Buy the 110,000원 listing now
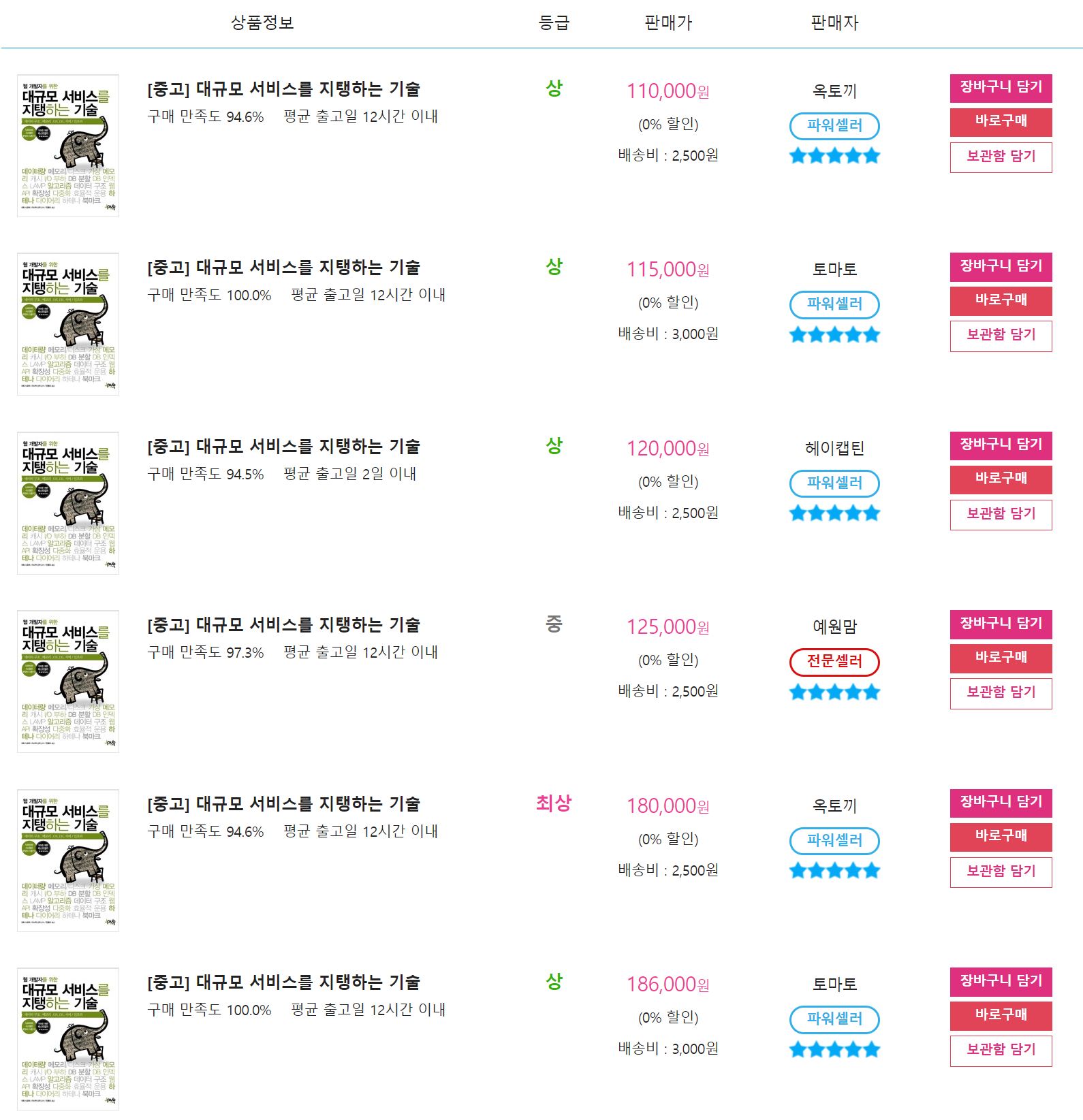 (x=1000, y=122)
